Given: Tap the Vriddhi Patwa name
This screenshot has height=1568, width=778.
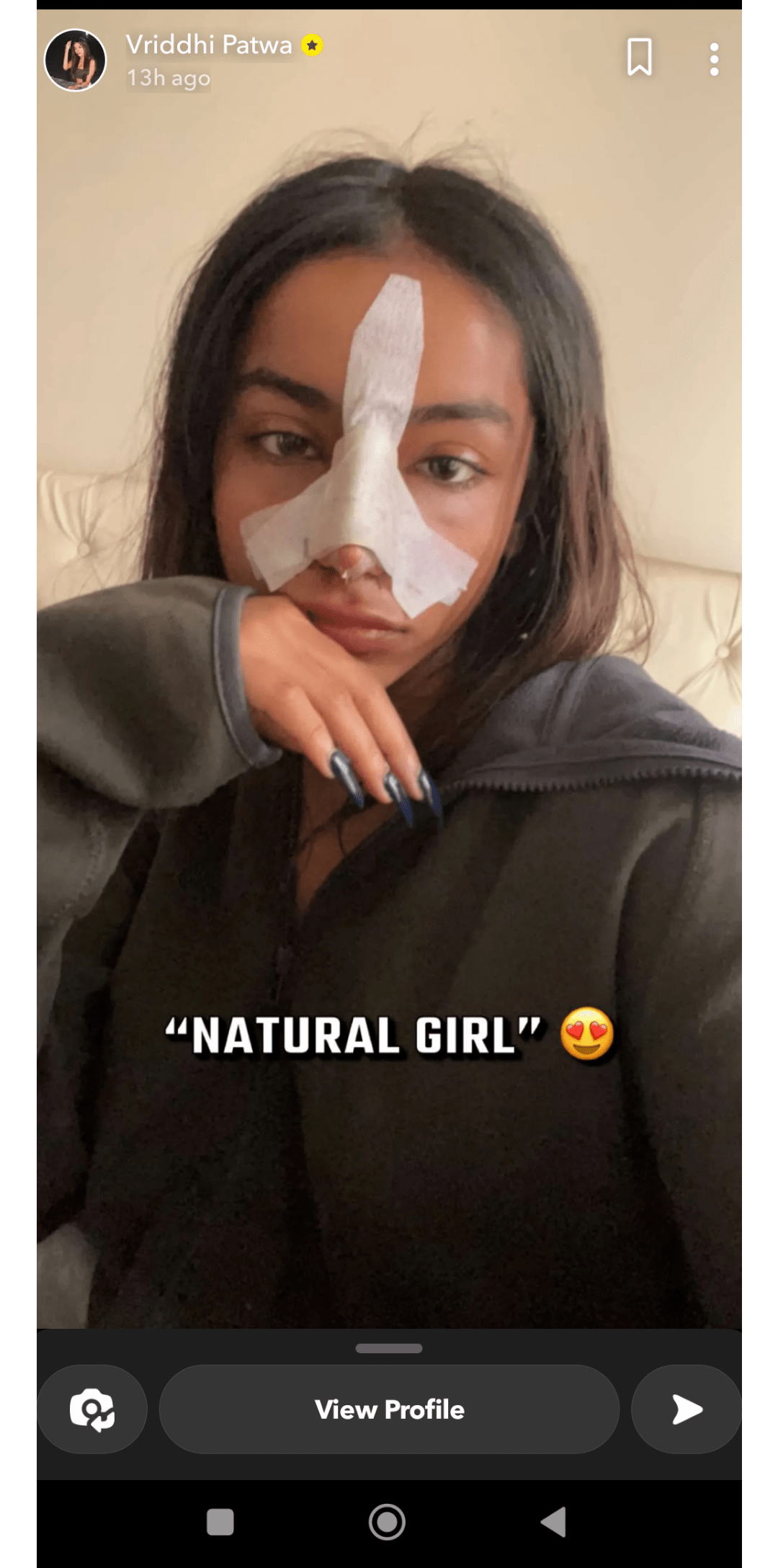Looking at the screenshot, I should (209, 45).
